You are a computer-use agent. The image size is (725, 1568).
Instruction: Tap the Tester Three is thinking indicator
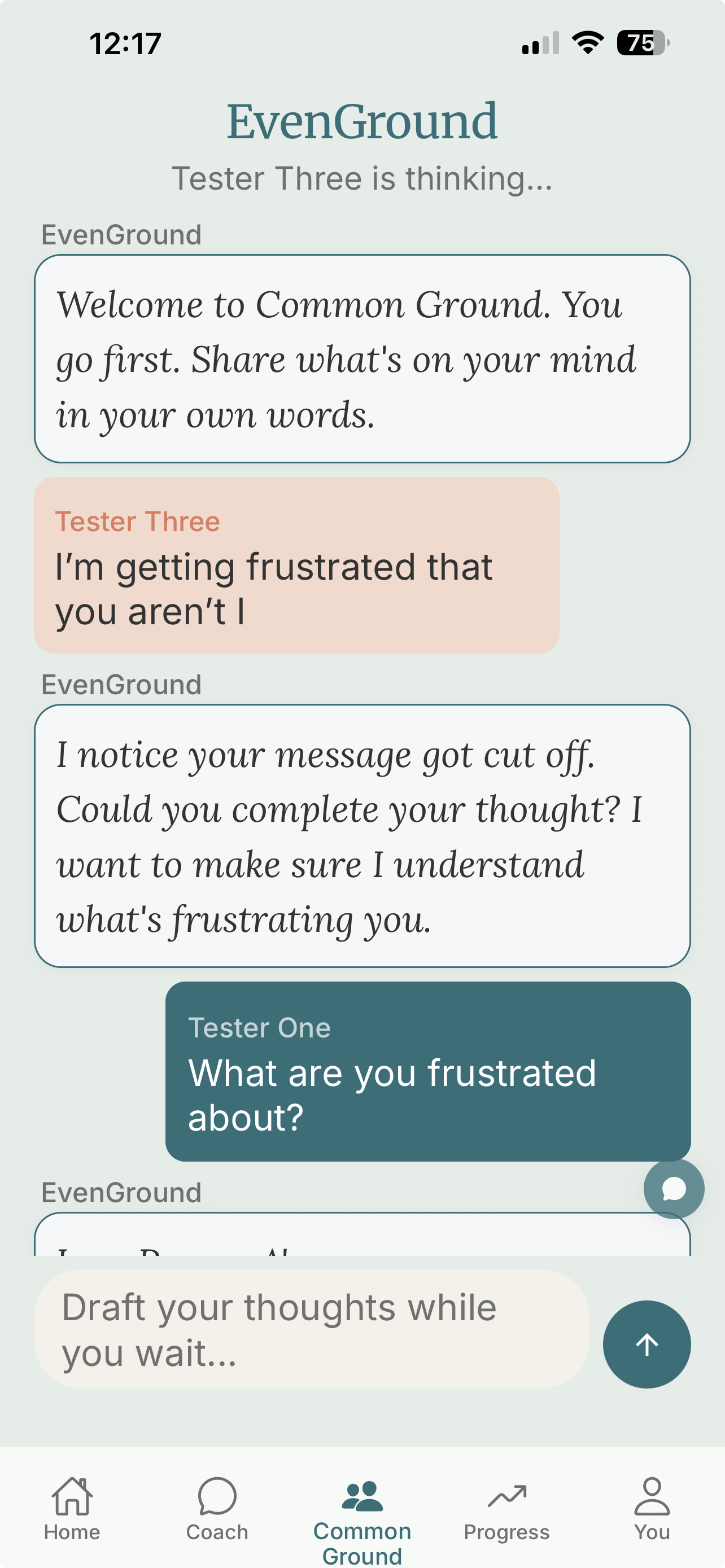[x=362, y=178]
